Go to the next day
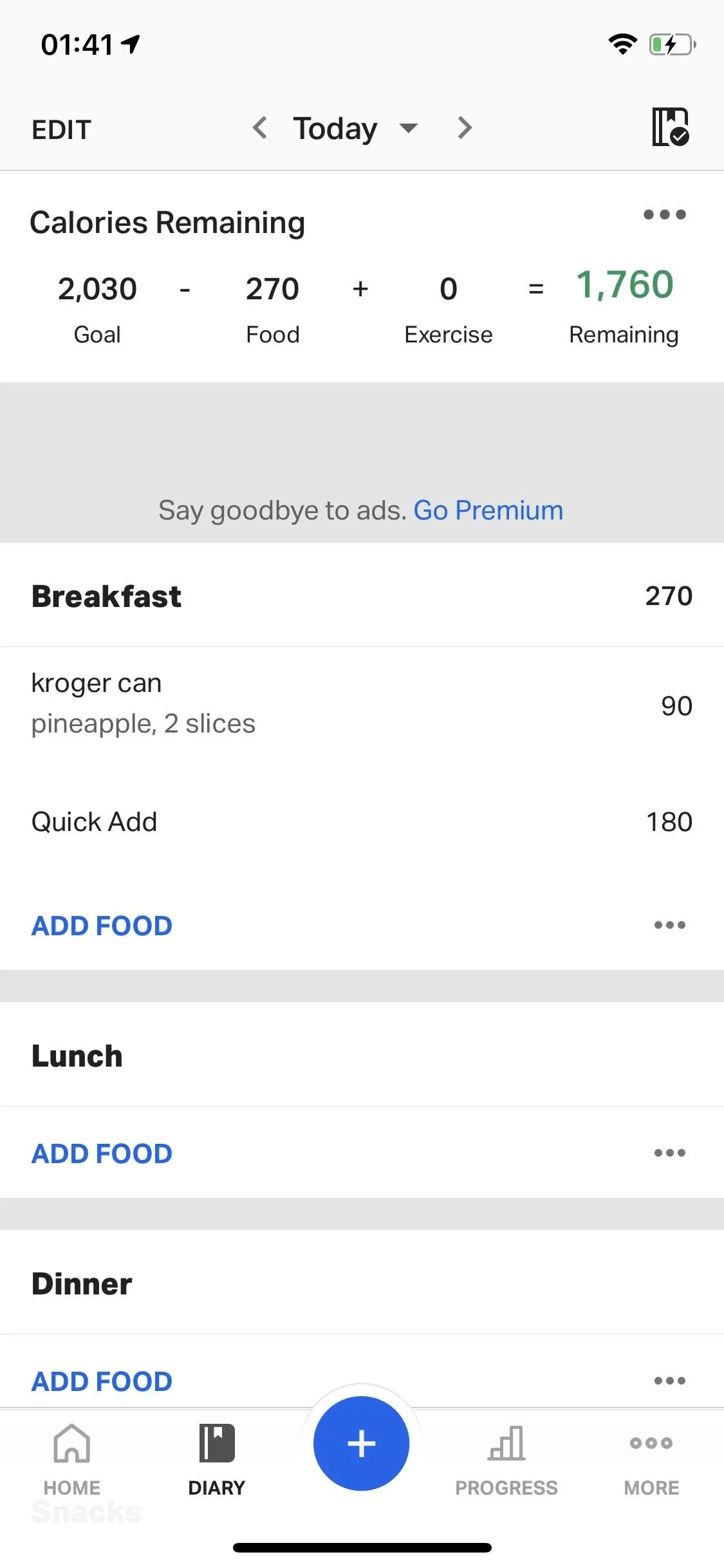 coord(465,127)
